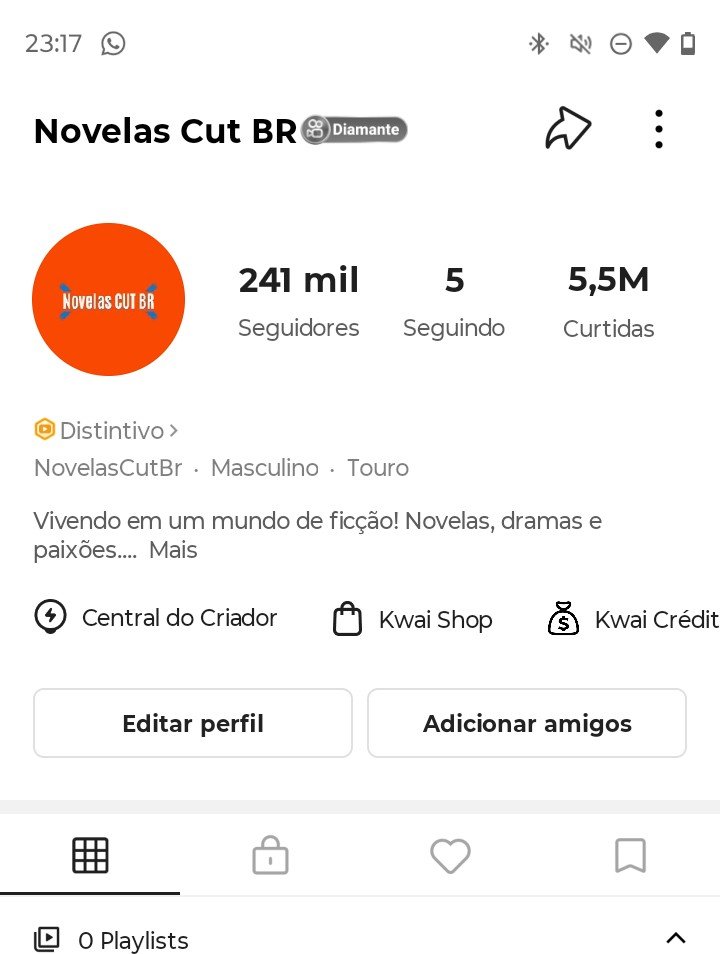Go to Kwai Shop

pyautogui.click(x=412, y=620)
